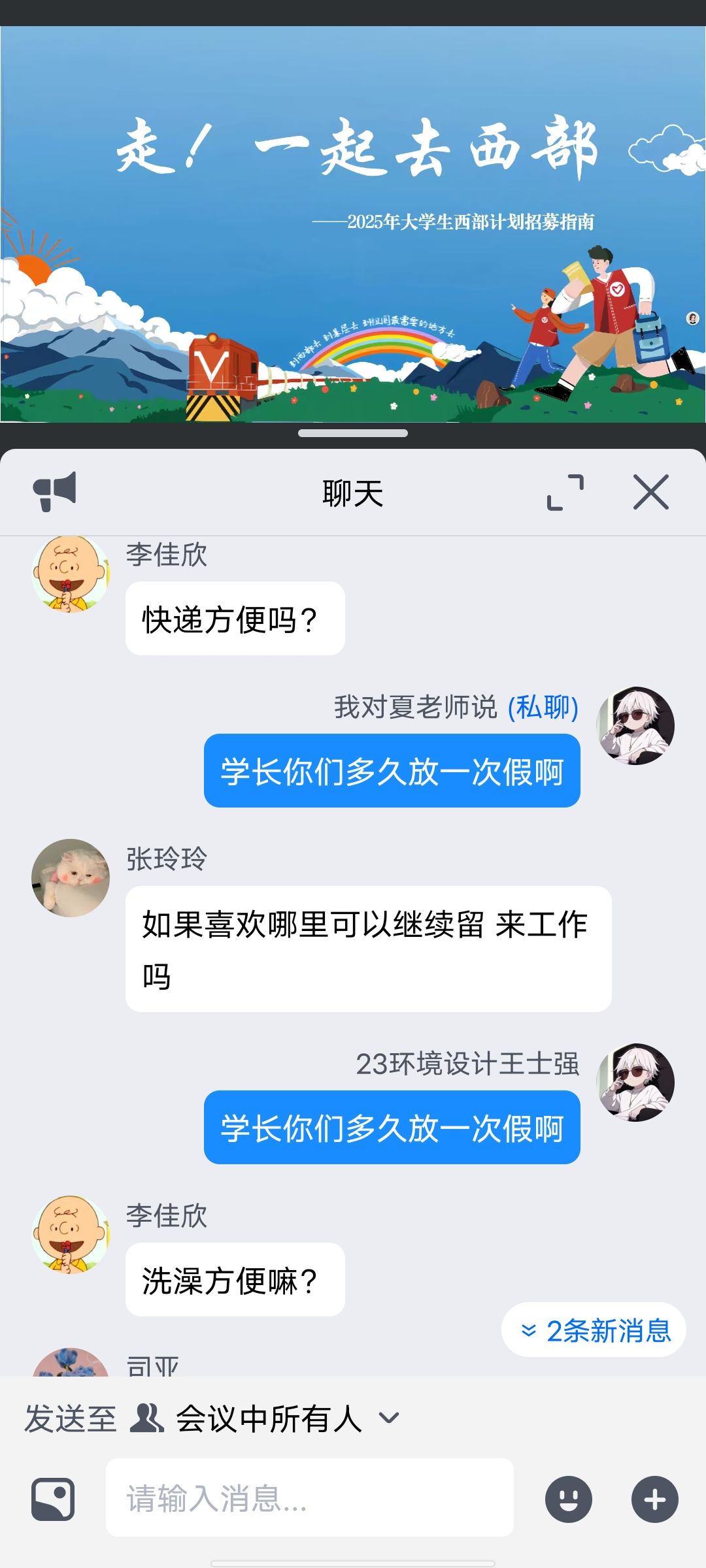Screen dimensions: 706x1568
Task: Open the emoji picker
Action: [x=568, y=1499]
